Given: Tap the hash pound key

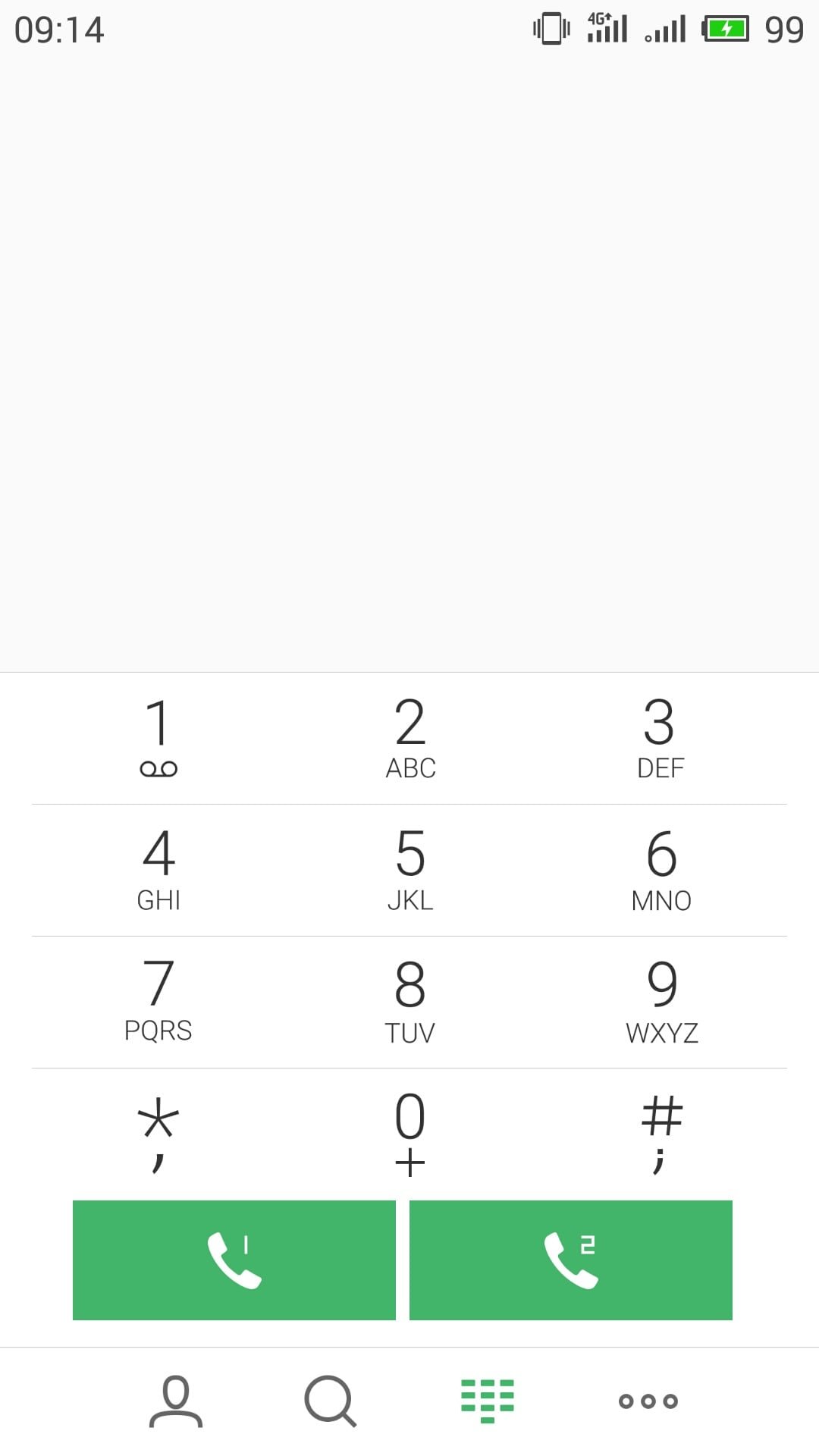Looking at the screenshot, I should 661,1134.
